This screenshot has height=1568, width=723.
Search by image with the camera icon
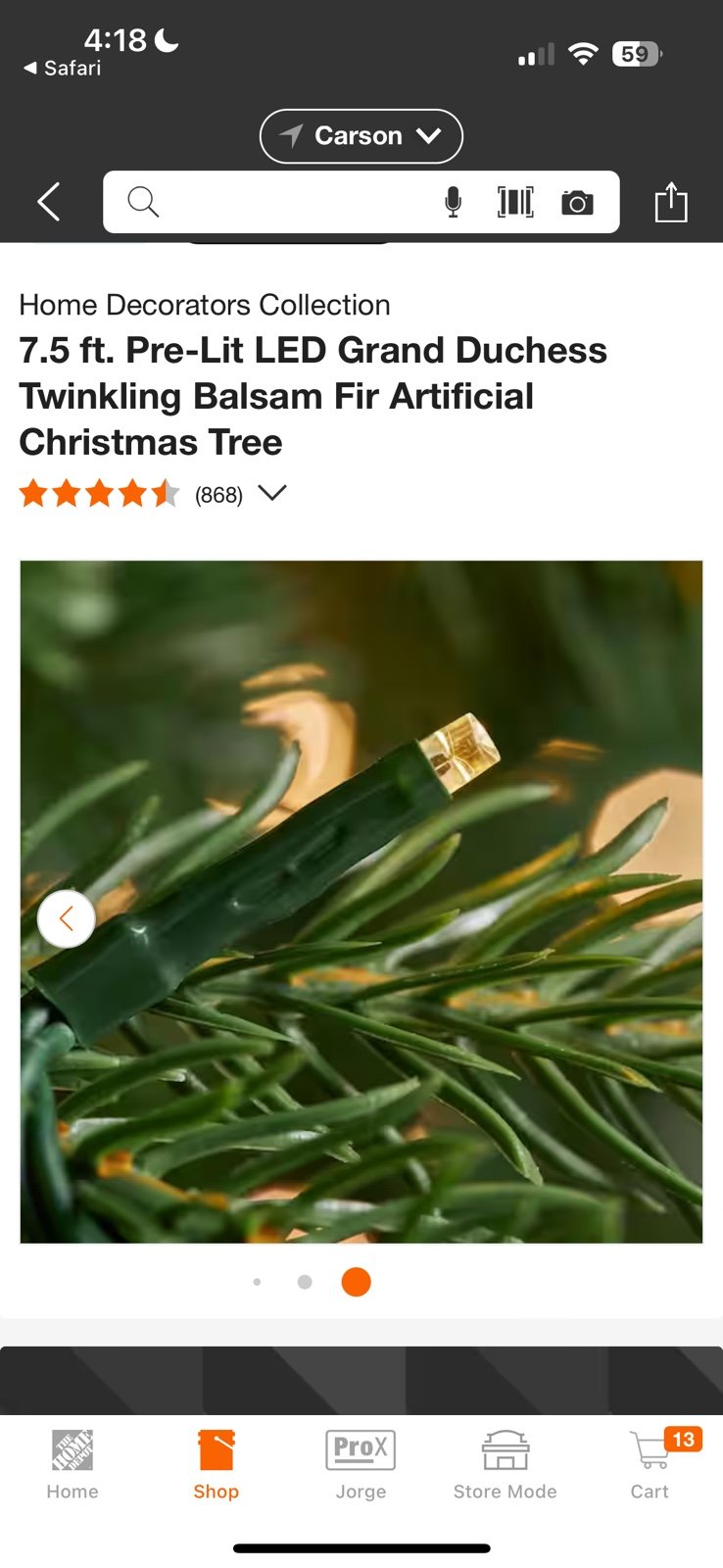tap(577, 203)
